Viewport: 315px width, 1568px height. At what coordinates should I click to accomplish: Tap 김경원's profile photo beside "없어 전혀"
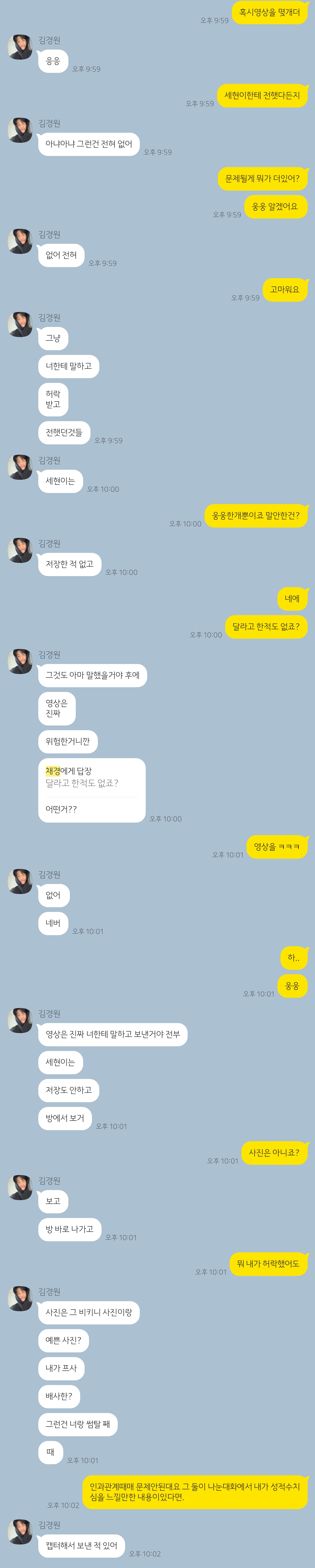pos(20,241)
